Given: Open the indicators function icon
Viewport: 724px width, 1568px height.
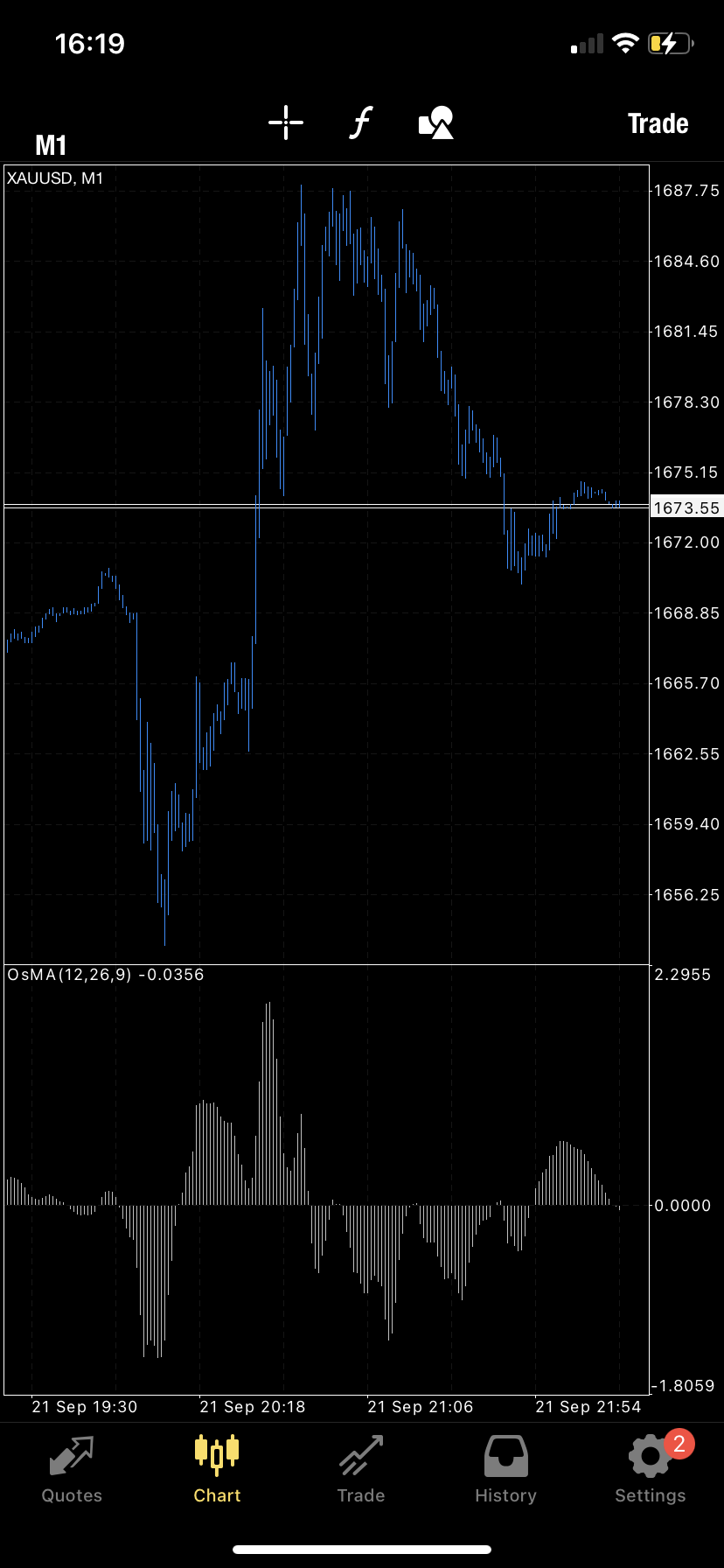Looking at the screenshot, I should point(361,122).
